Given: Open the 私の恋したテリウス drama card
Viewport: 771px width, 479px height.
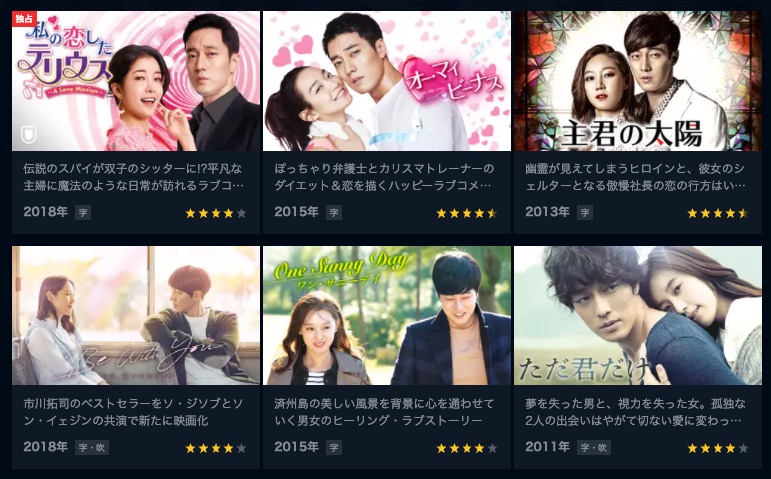Looking at the screenshot, I should [x=136, y=82].
